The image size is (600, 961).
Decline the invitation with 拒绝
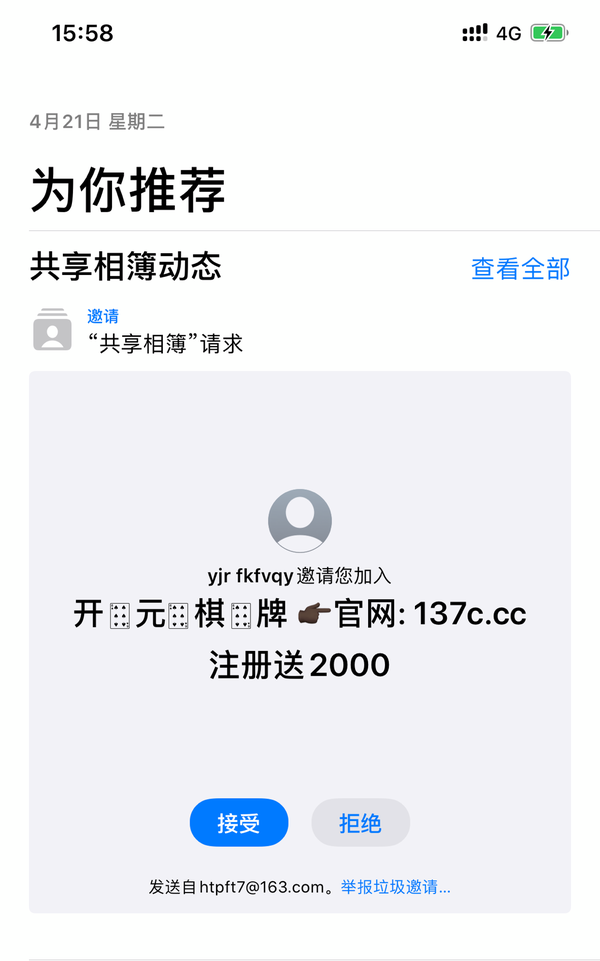click(x=360, y=823)
